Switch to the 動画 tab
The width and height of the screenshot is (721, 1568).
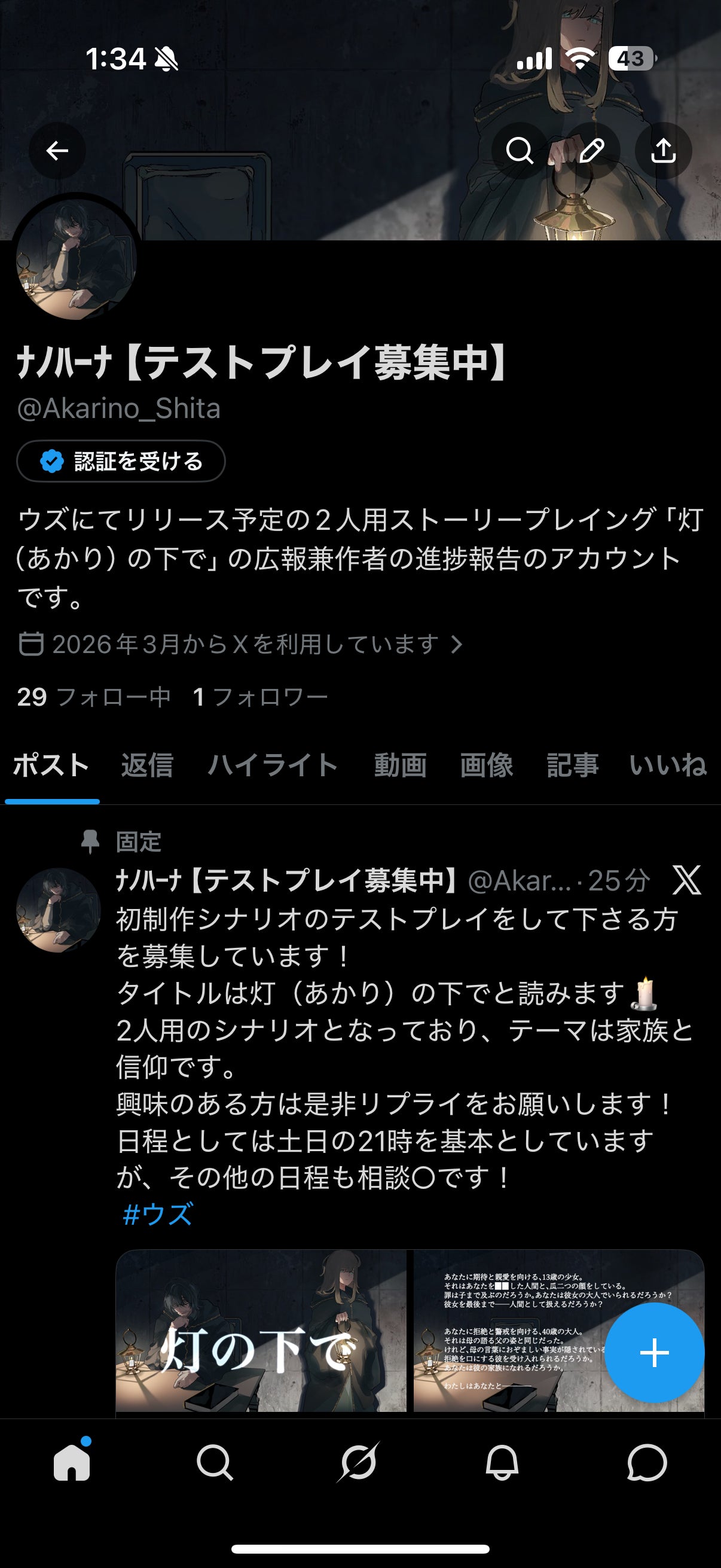tap(401, 765)
